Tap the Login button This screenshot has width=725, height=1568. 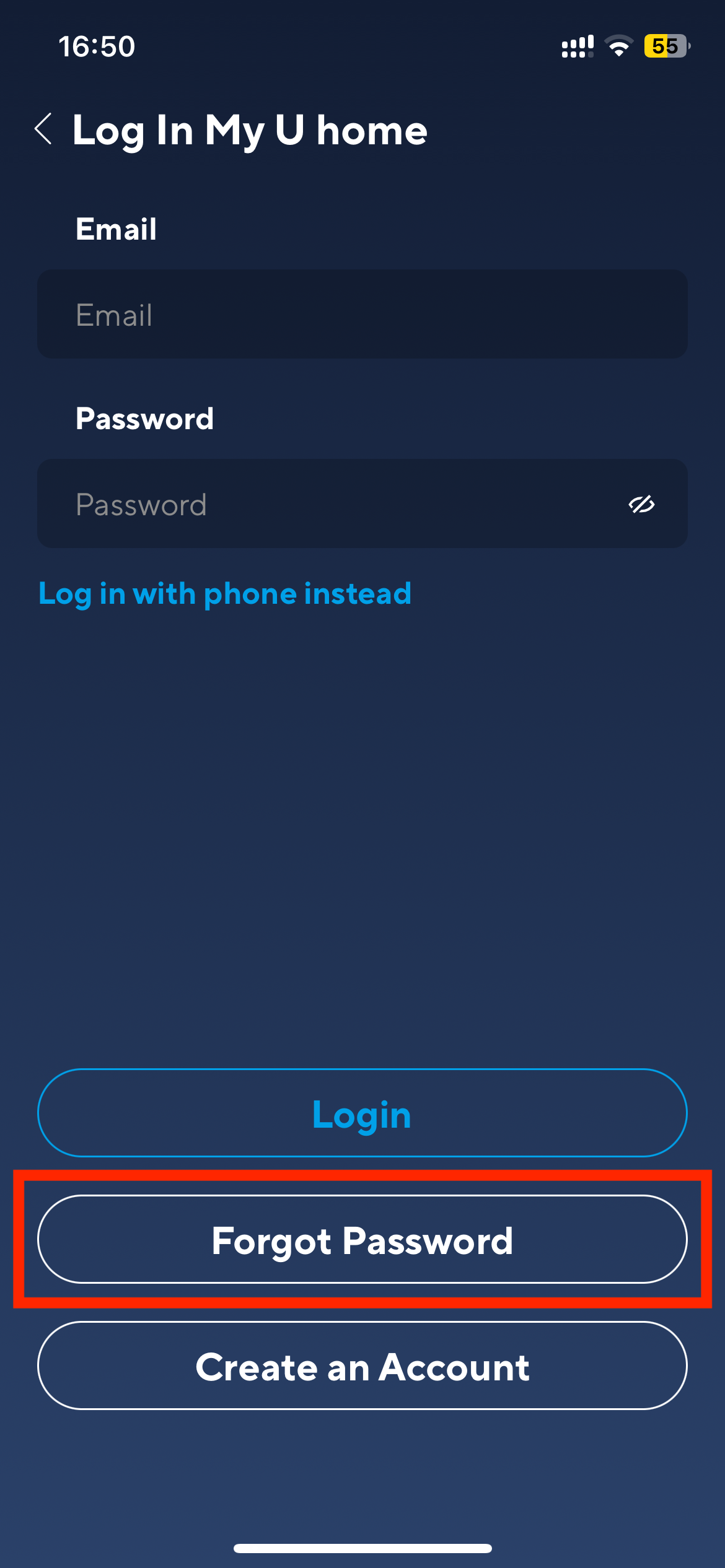coord(362,1113)
